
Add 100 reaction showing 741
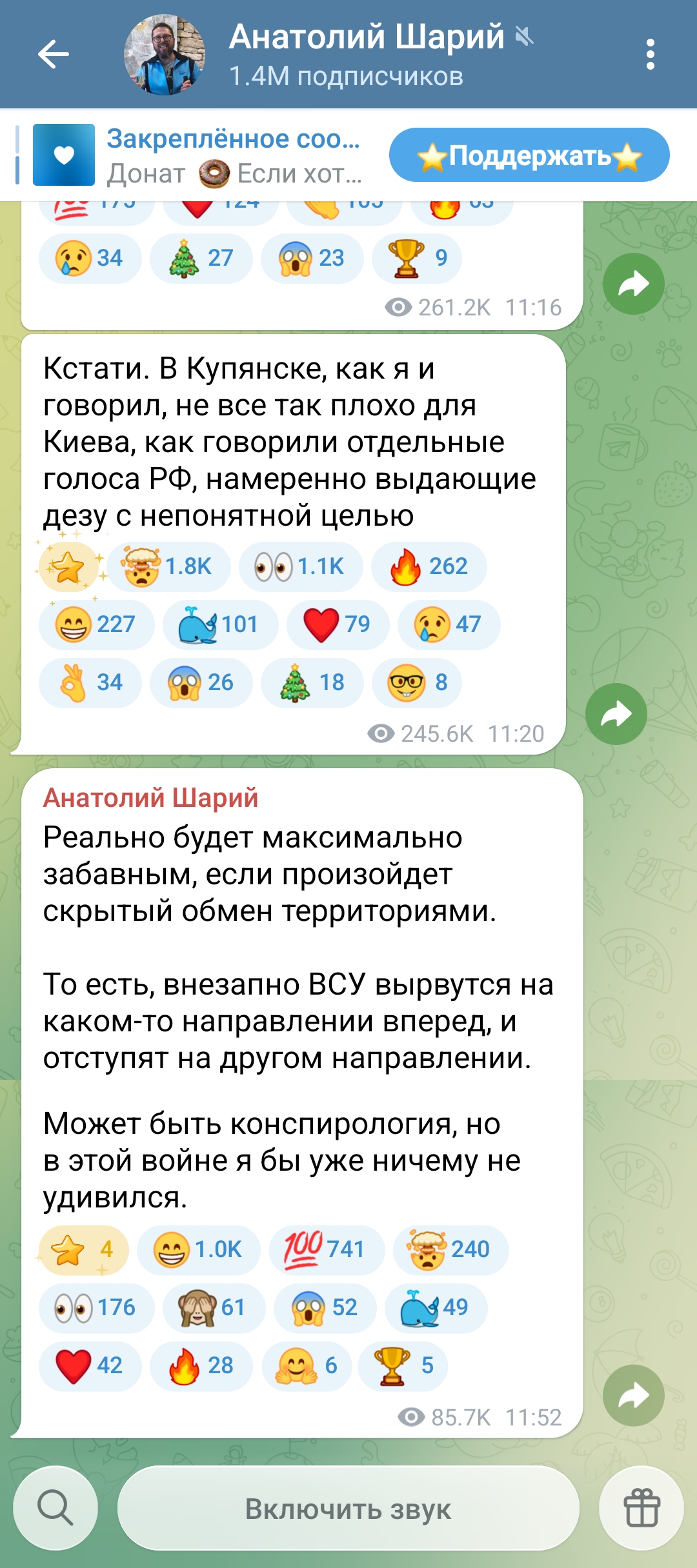pyautogui.click(x=326, y=1249)
